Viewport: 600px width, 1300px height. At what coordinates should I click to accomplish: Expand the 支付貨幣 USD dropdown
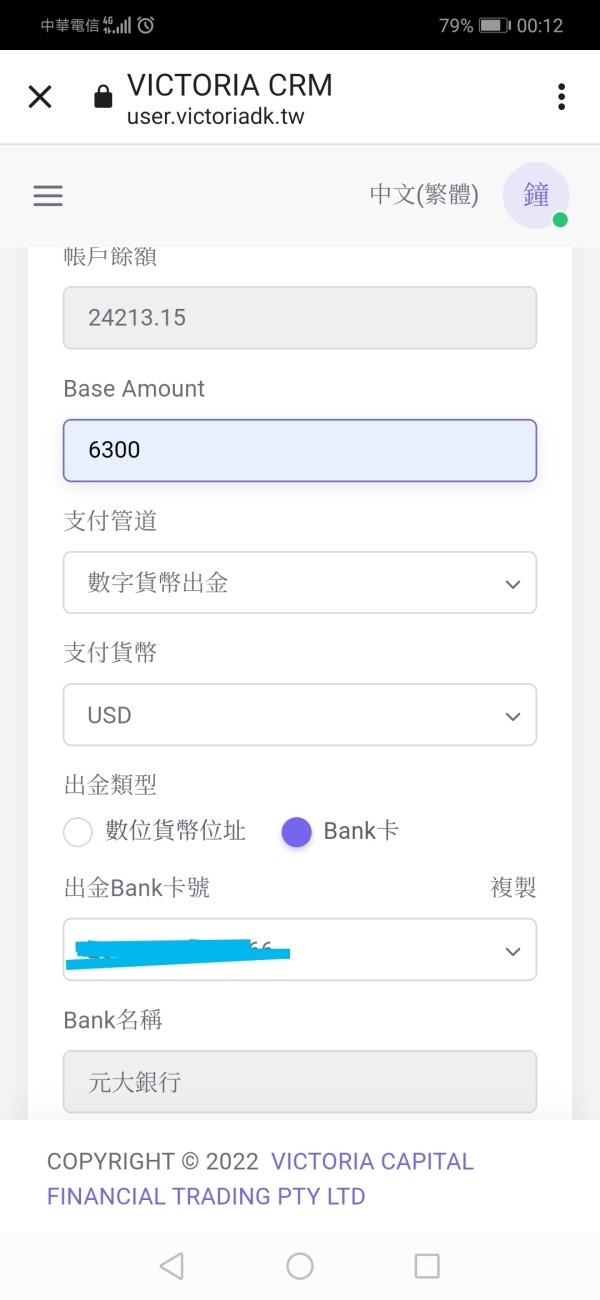click(x=300, y=715)
